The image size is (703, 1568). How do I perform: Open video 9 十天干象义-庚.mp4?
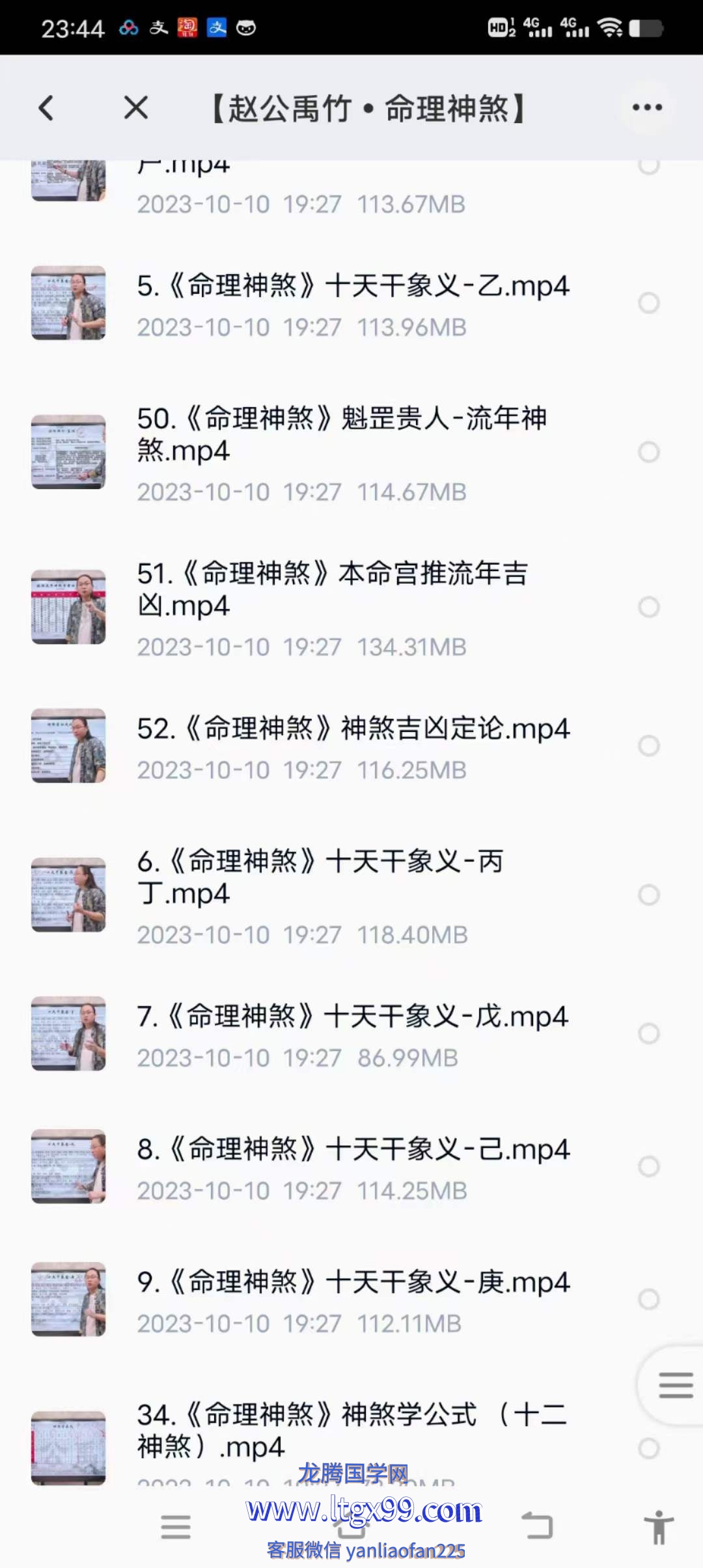point(353,1283)
